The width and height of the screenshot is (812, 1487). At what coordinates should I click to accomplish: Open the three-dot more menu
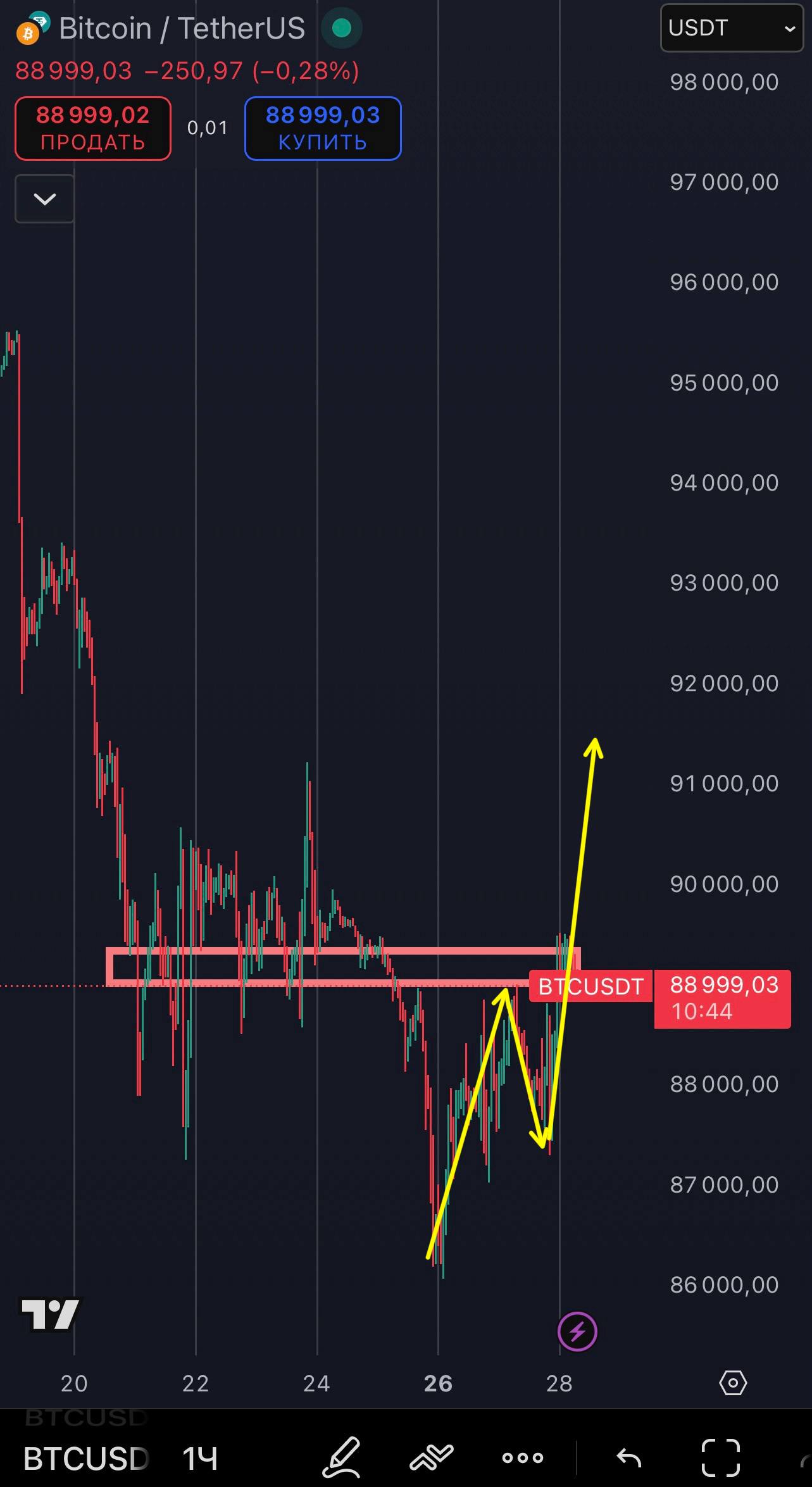point(522,1458)
